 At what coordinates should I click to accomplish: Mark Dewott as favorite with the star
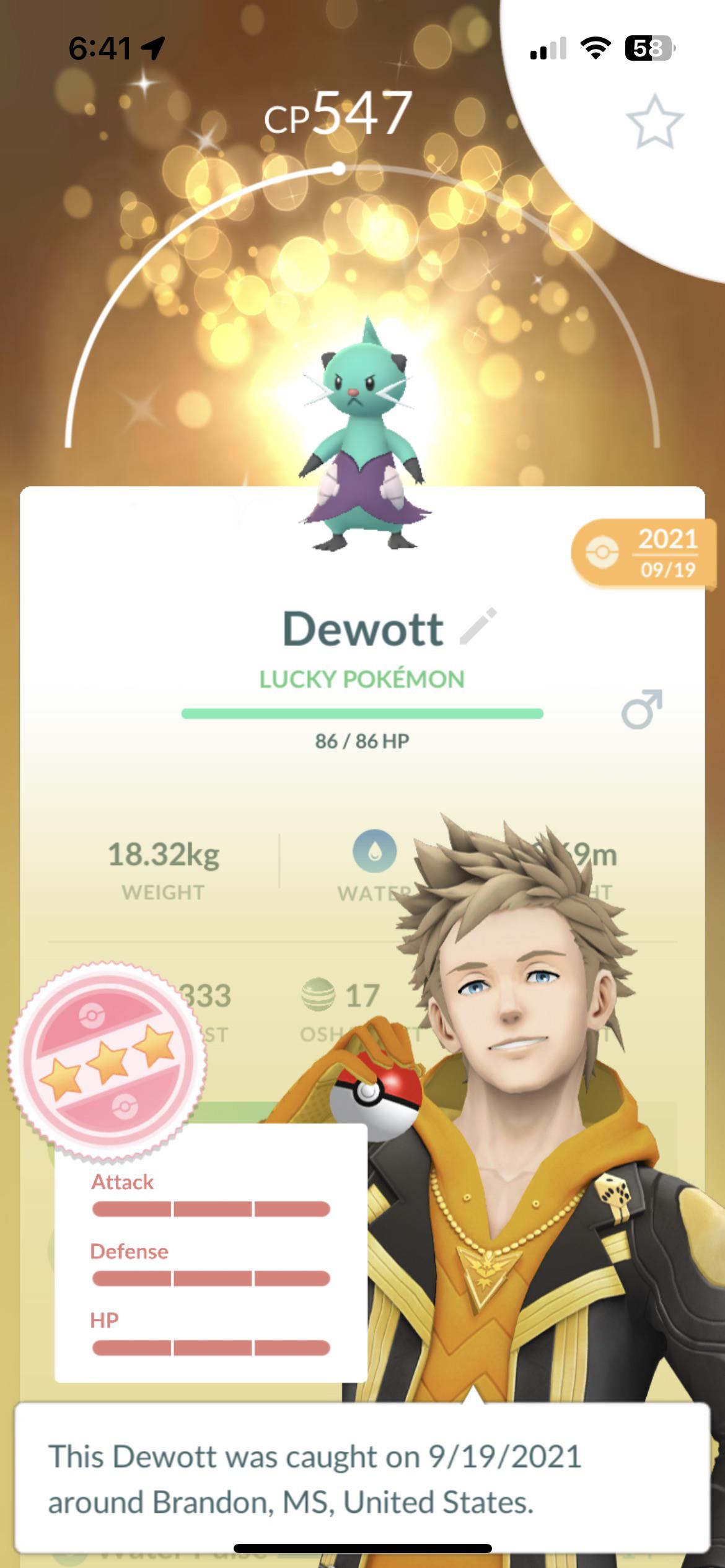(x=654, y=122)
